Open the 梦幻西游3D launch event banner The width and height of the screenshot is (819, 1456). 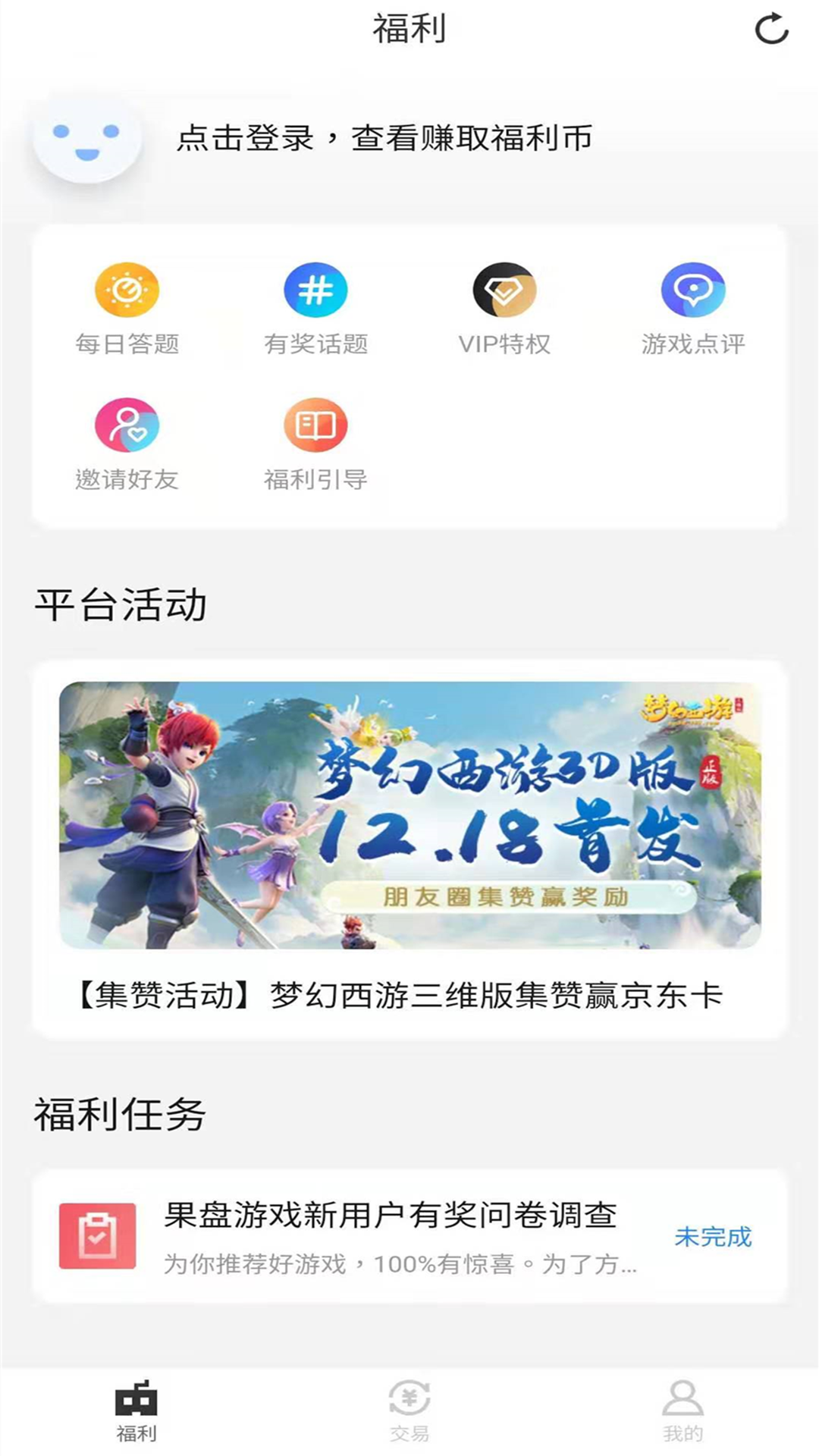point(409,815)
